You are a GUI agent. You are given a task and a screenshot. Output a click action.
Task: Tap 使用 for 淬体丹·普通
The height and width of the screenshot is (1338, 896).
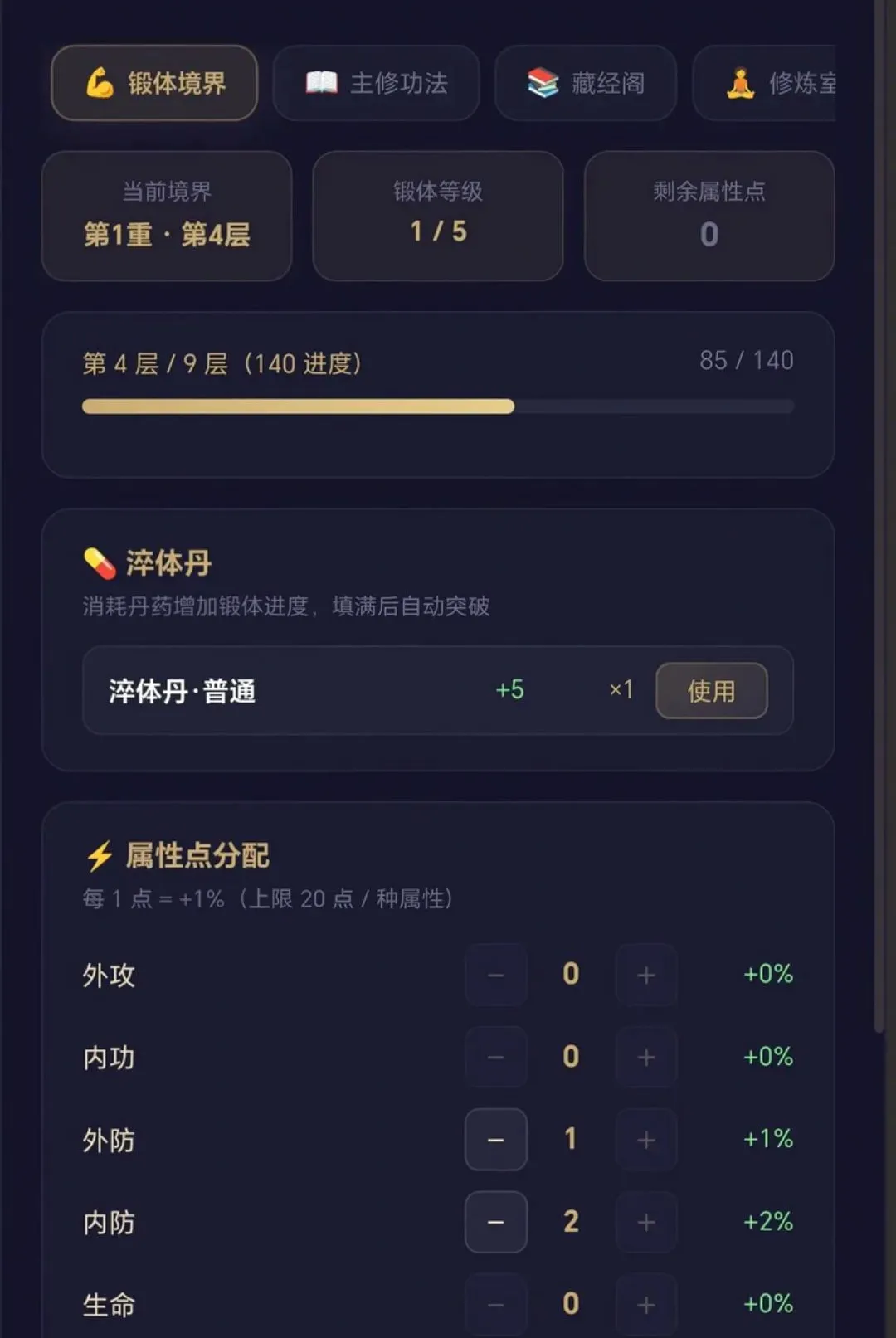pyautogui.click(x=711, y=690)
